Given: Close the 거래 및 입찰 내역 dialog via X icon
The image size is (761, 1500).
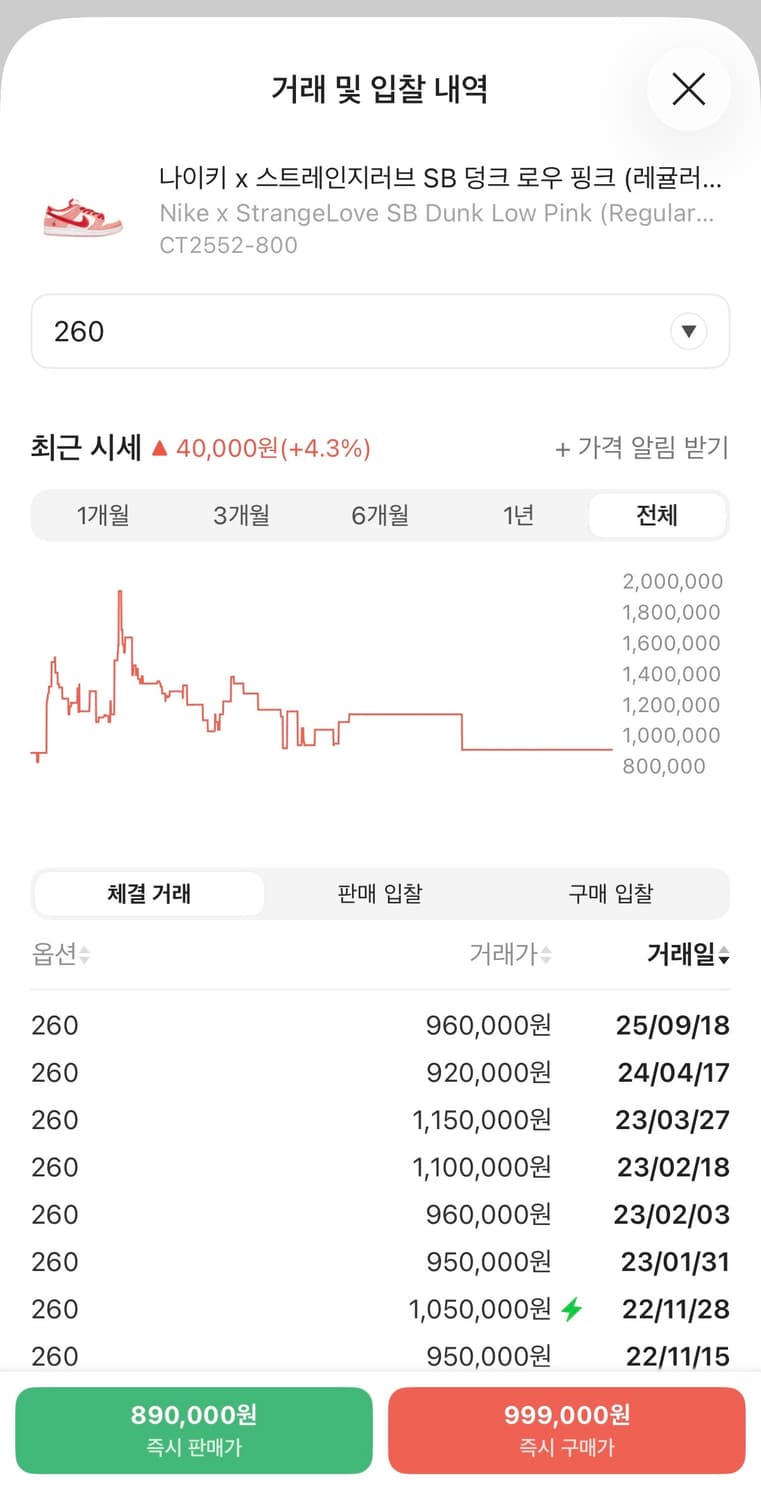Looking at the screenshot, I should [688, 88].
